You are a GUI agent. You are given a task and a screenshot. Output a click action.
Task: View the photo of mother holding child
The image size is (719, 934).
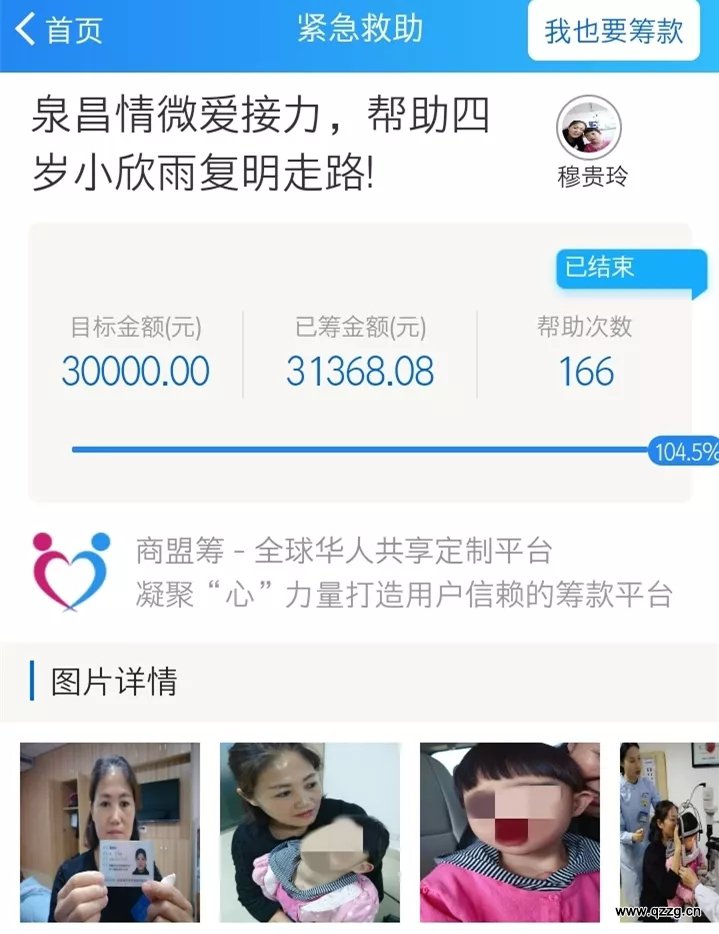click(310, 832)
